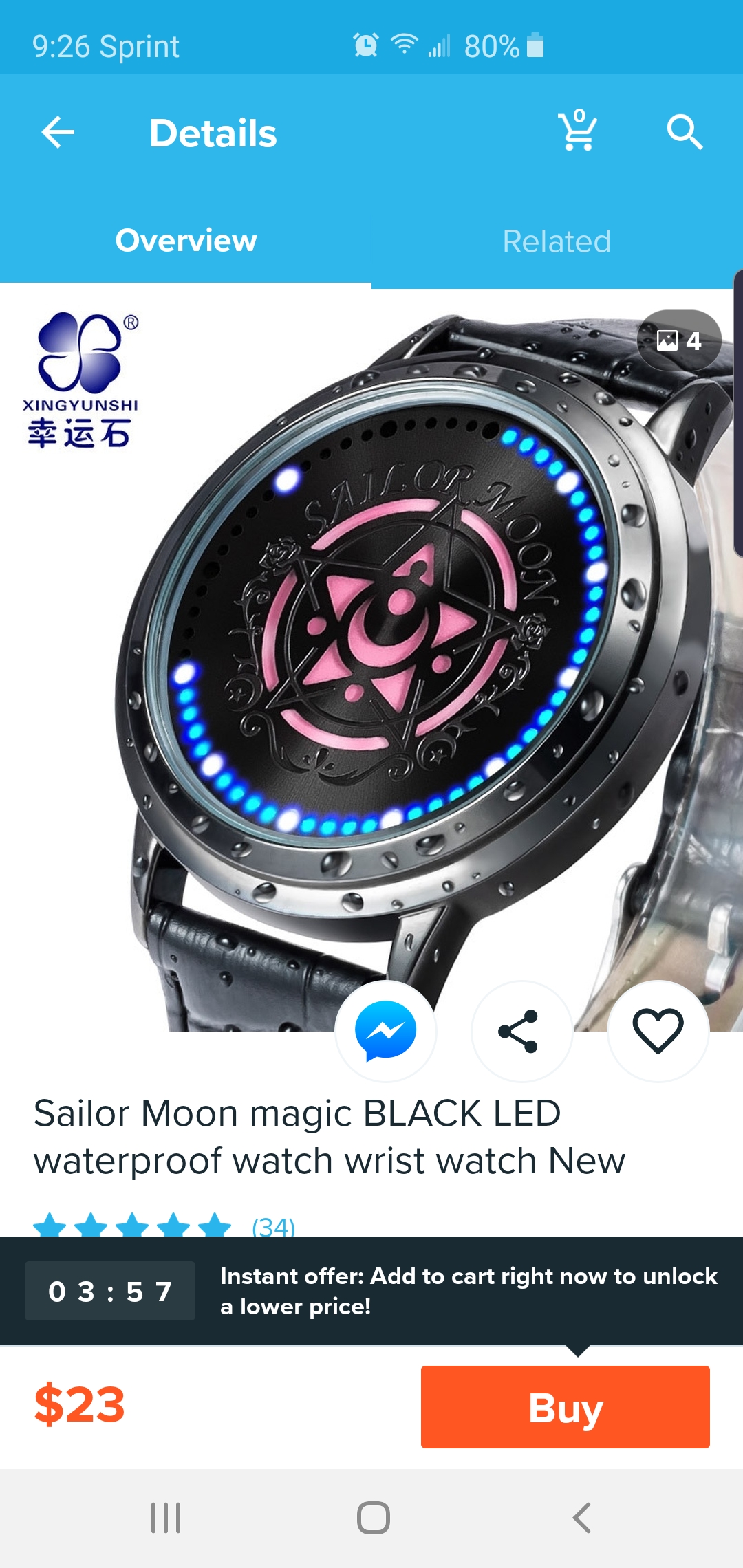743x1568 pixels.
Task: Open the shopping cart
Action: click(578, 130)
